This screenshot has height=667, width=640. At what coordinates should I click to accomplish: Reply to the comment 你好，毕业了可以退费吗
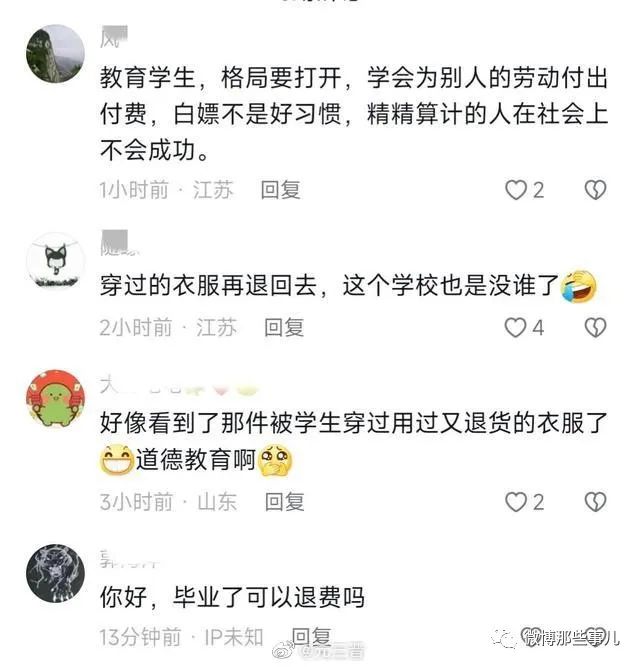(x=306, y=636)
